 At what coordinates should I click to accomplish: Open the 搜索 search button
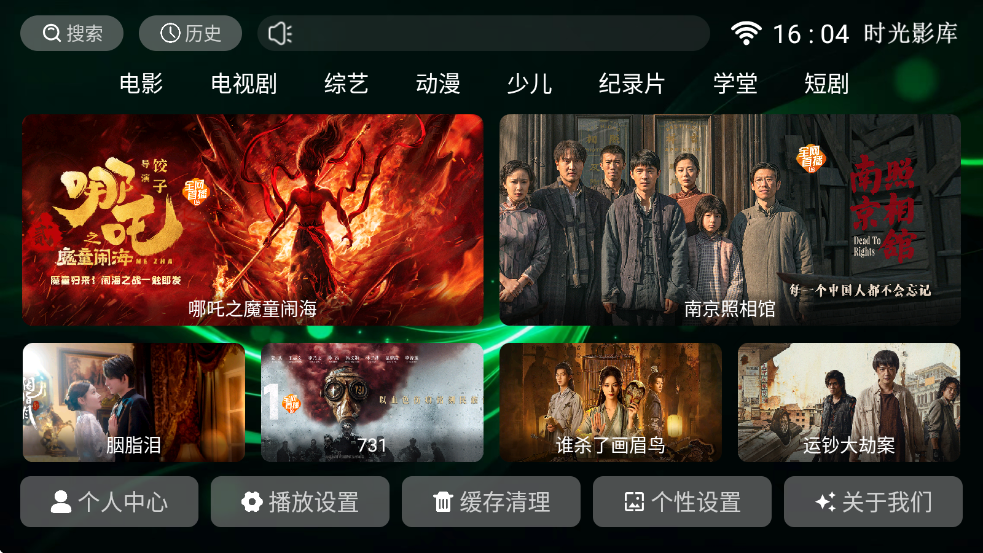[x=72, y=33]
